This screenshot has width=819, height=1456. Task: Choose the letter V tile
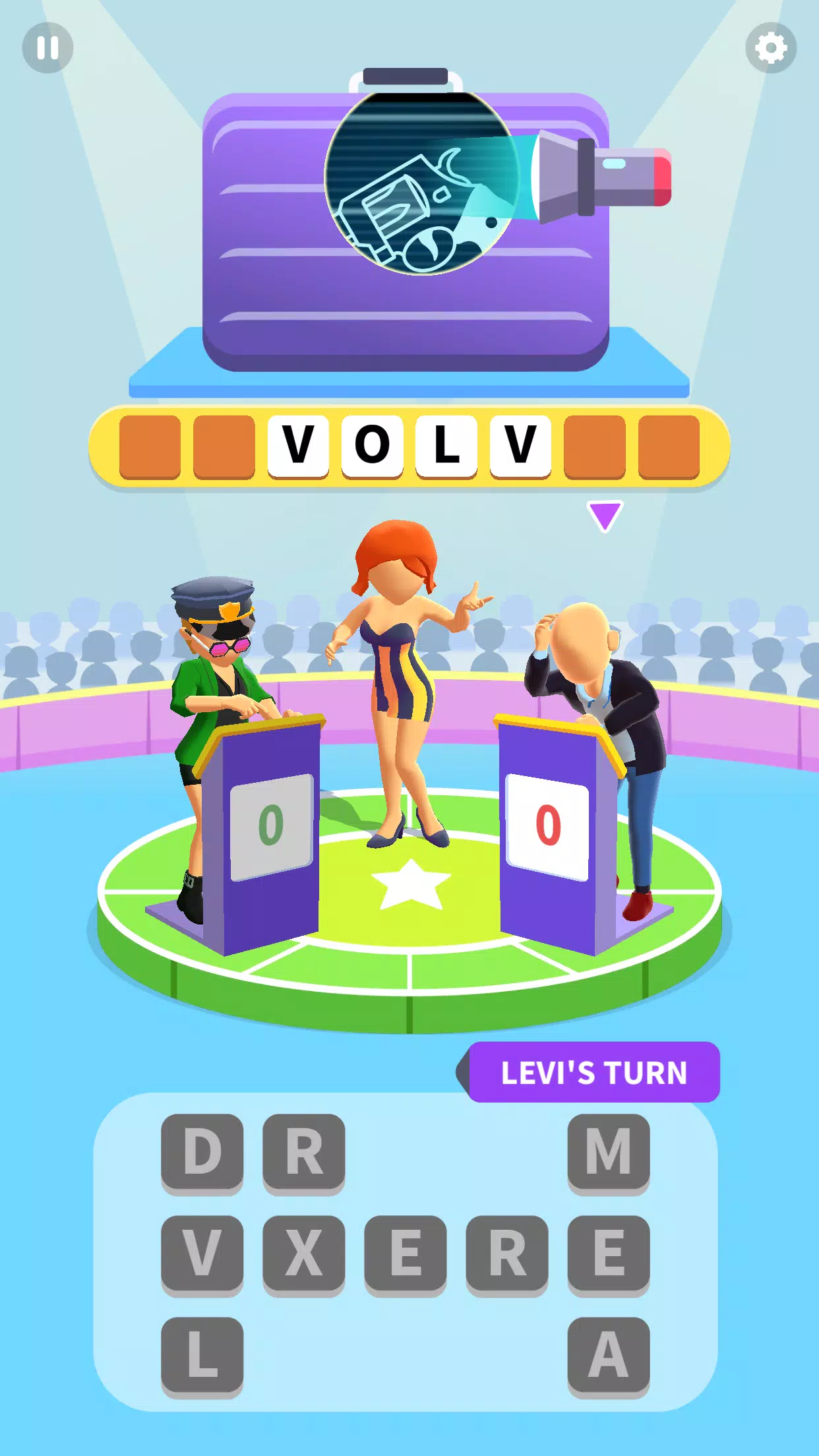pyautogui.click(x=202, y=1254)
